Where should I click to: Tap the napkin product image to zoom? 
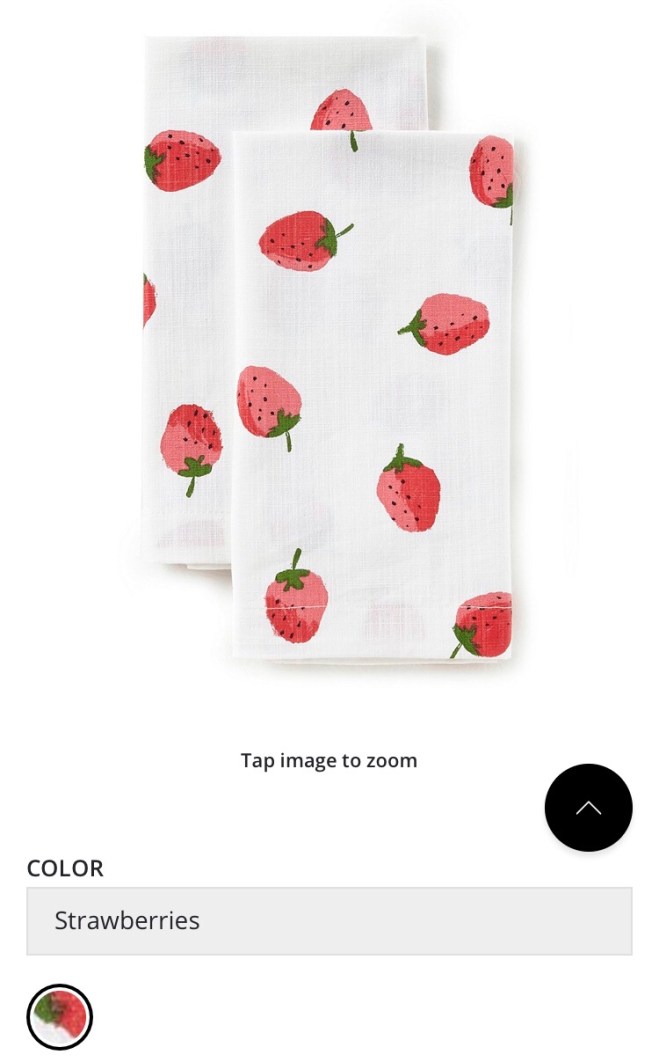(330, 350)
